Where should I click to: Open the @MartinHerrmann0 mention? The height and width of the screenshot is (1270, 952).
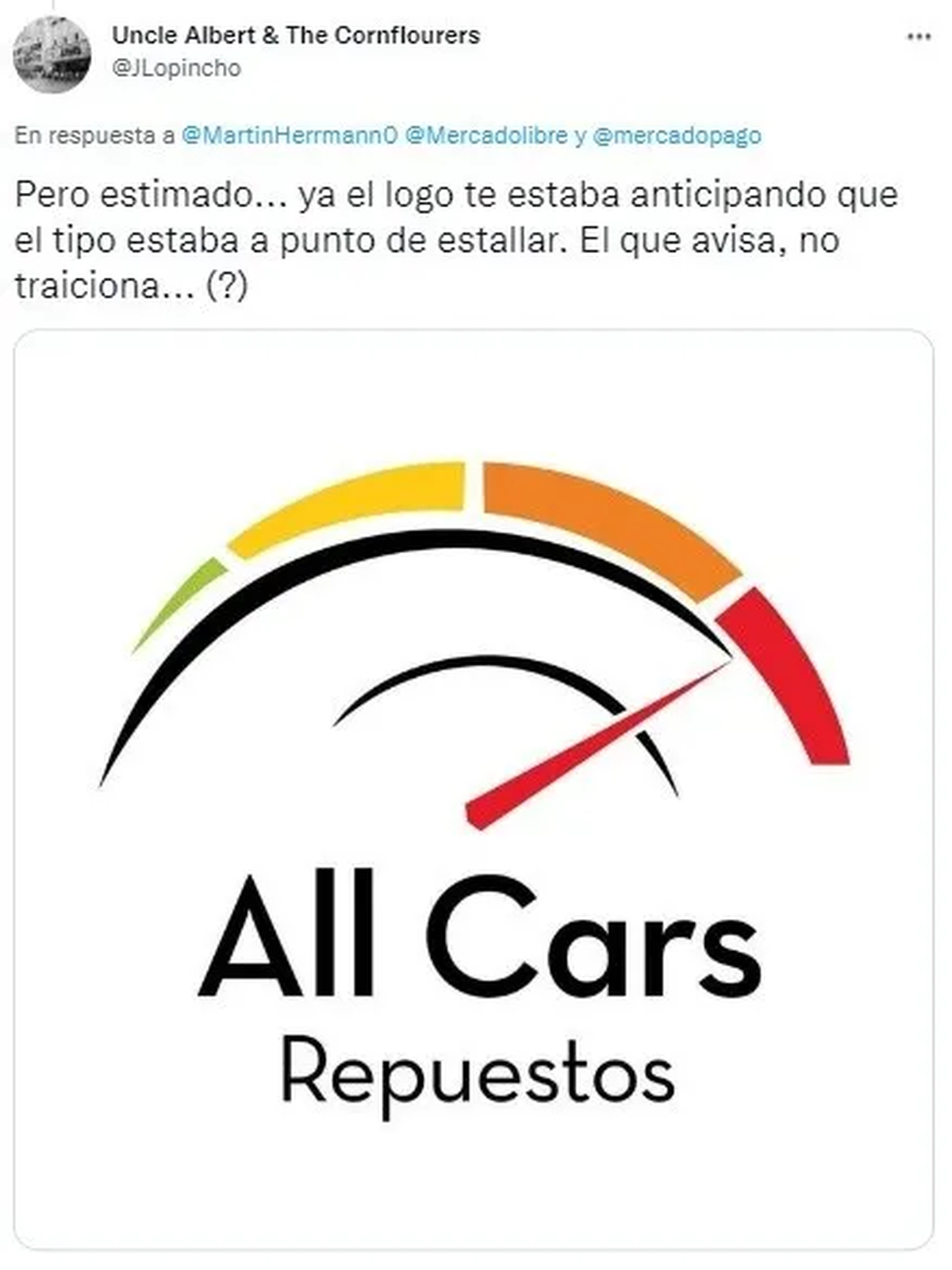289,136
